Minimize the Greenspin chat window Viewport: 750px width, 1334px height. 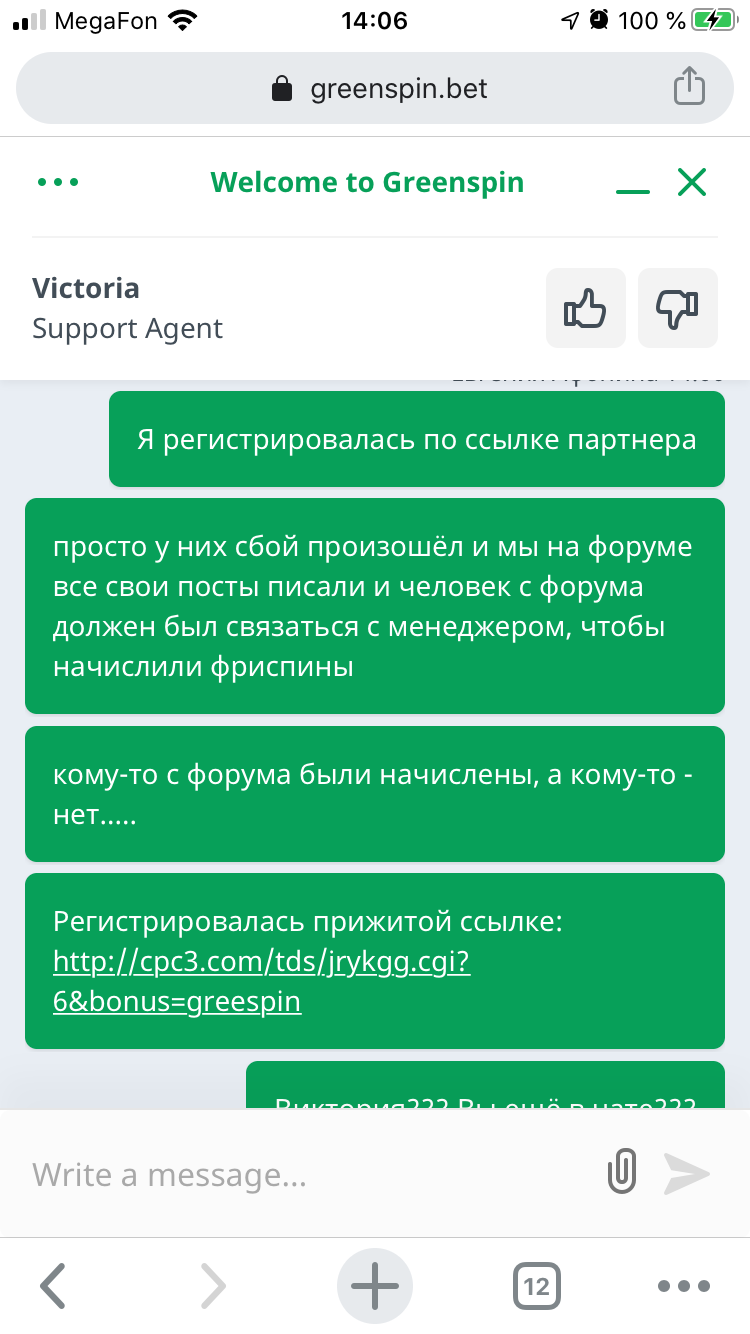633,186
